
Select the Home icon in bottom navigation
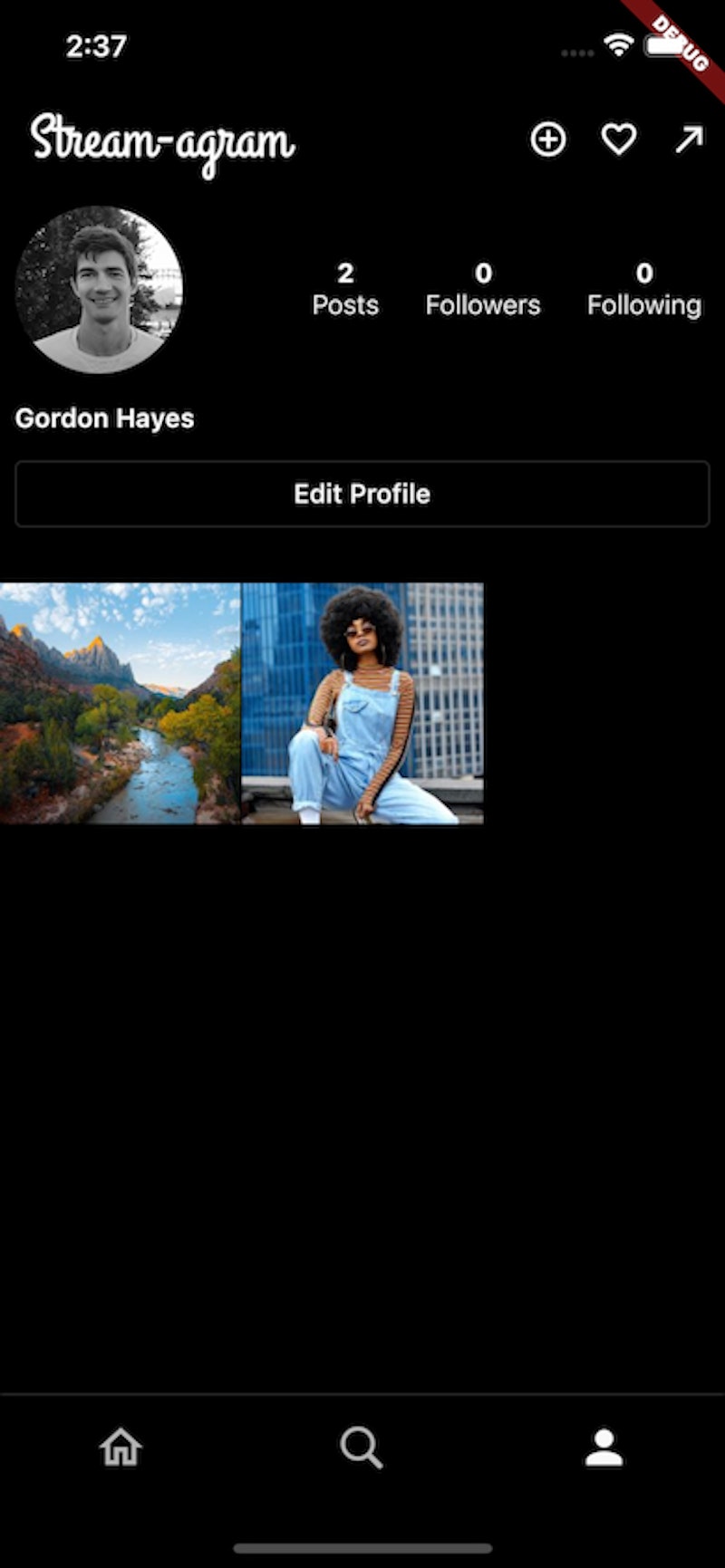tap(121, 1447)
